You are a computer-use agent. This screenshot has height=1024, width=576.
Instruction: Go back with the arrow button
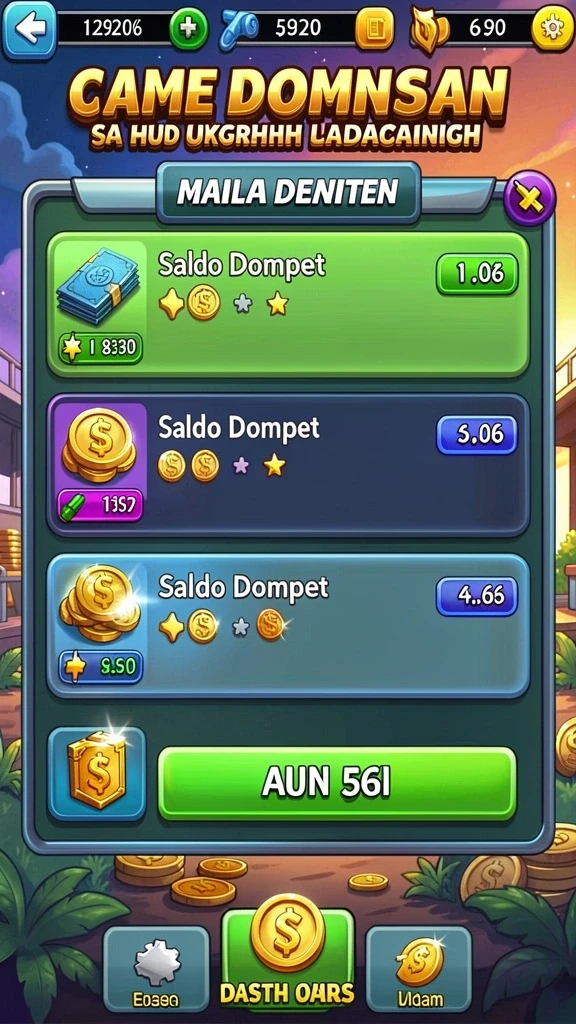[x=29, y=29]
